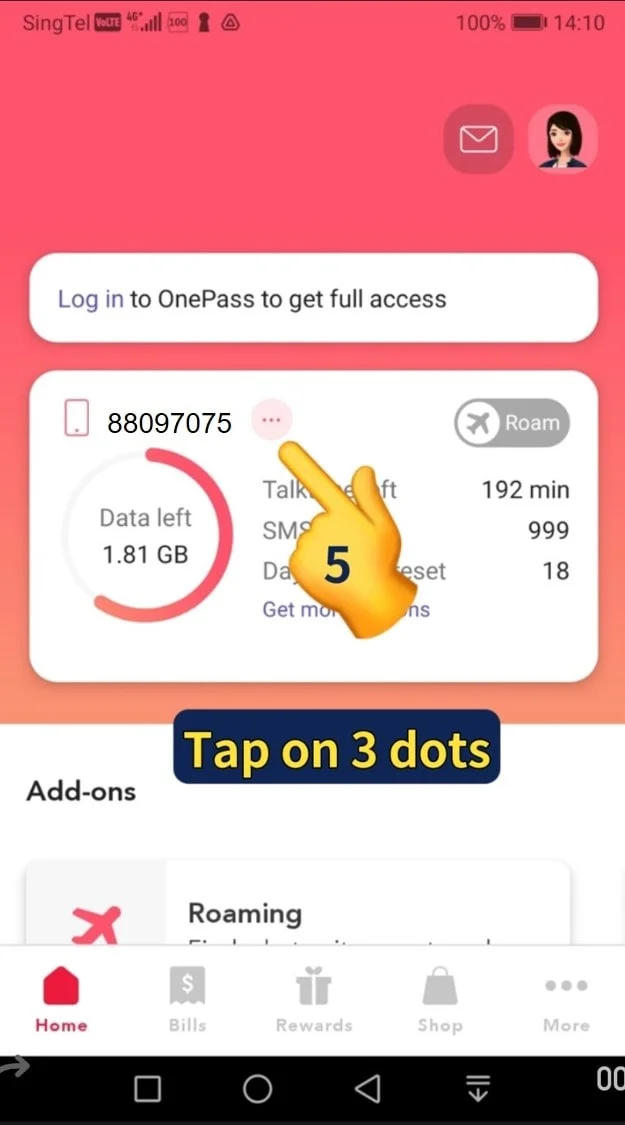The height and width of the screenshot is (1125, 625).
Task: Open the Shop tab
Action: [x=440, y=1000]
